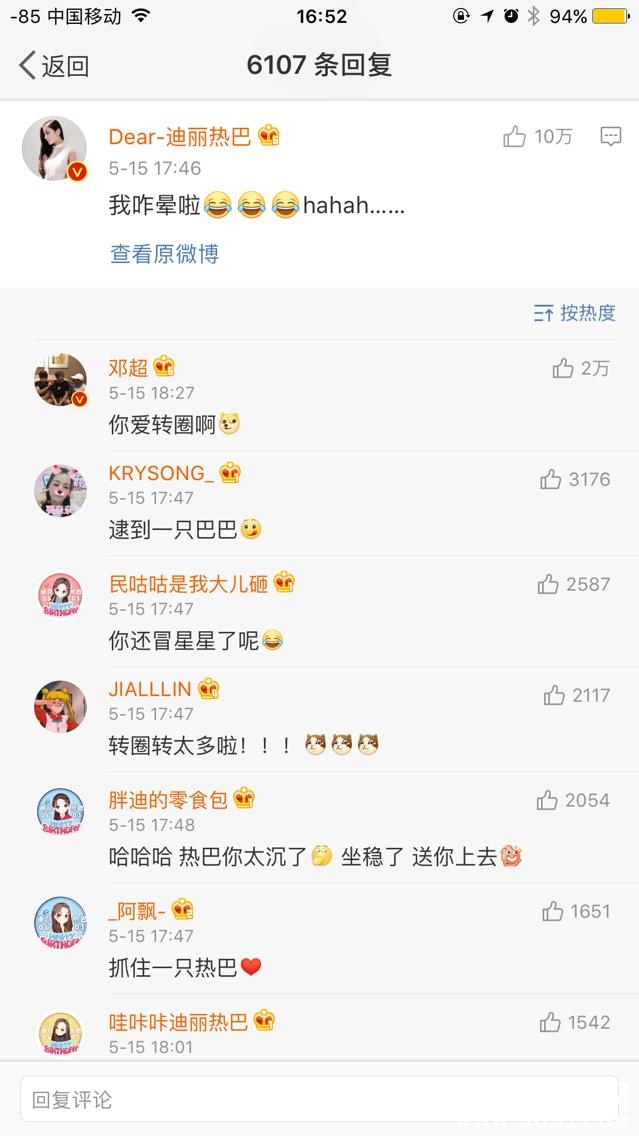Open the 查看原微博 link
This screenshot has height=1136, width=639.
164,254
